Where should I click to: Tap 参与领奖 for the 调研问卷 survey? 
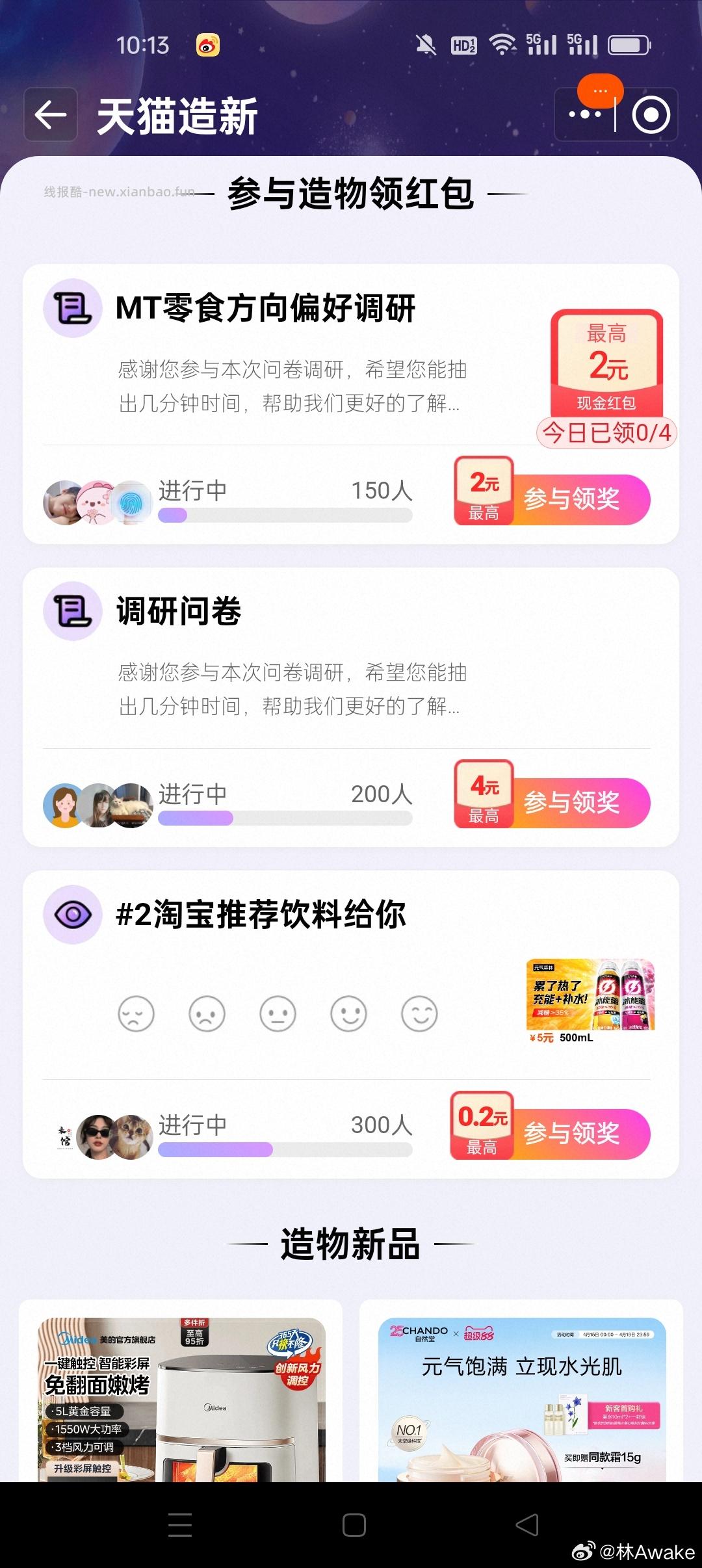tap(571, 802)
